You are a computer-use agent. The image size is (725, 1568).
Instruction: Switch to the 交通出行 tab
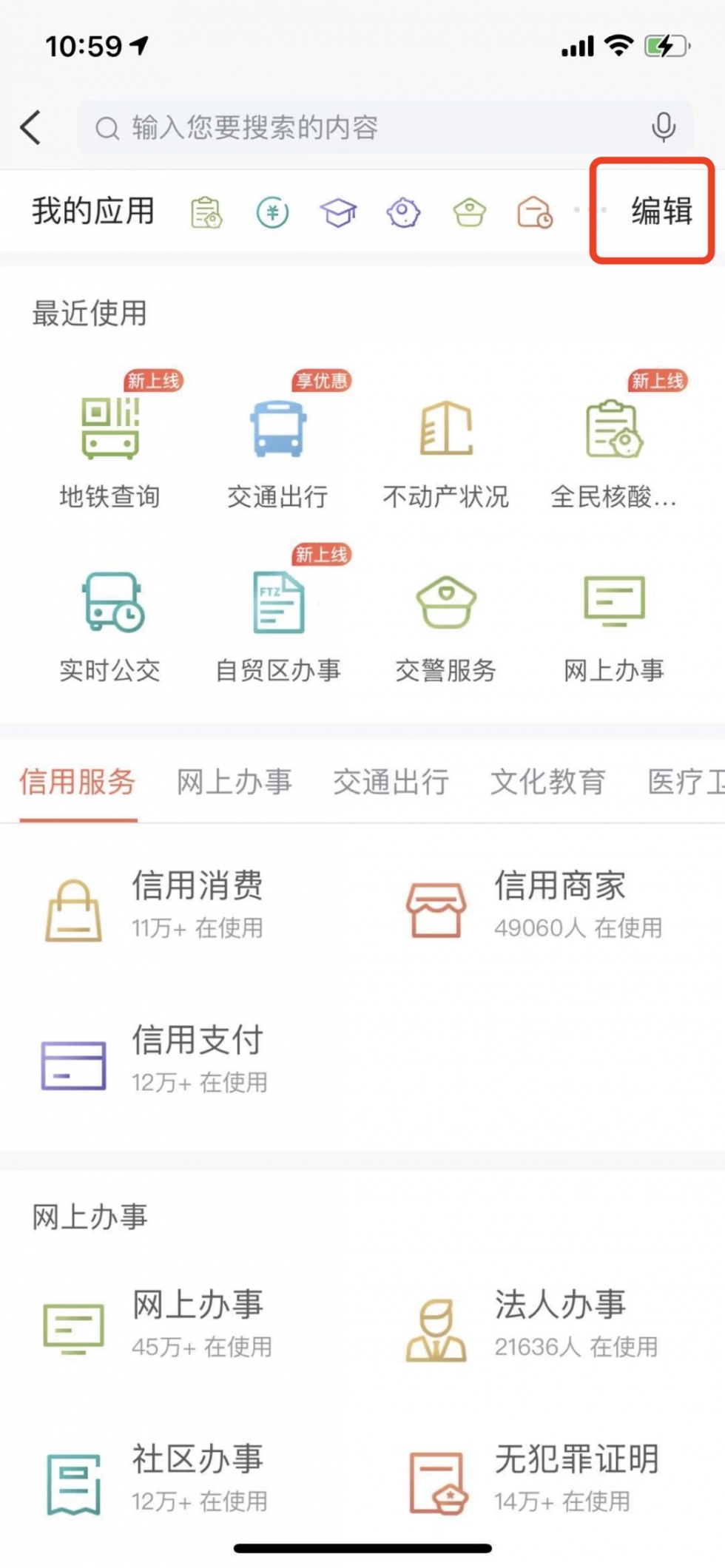pyautogui.click(x=391, y=783)
